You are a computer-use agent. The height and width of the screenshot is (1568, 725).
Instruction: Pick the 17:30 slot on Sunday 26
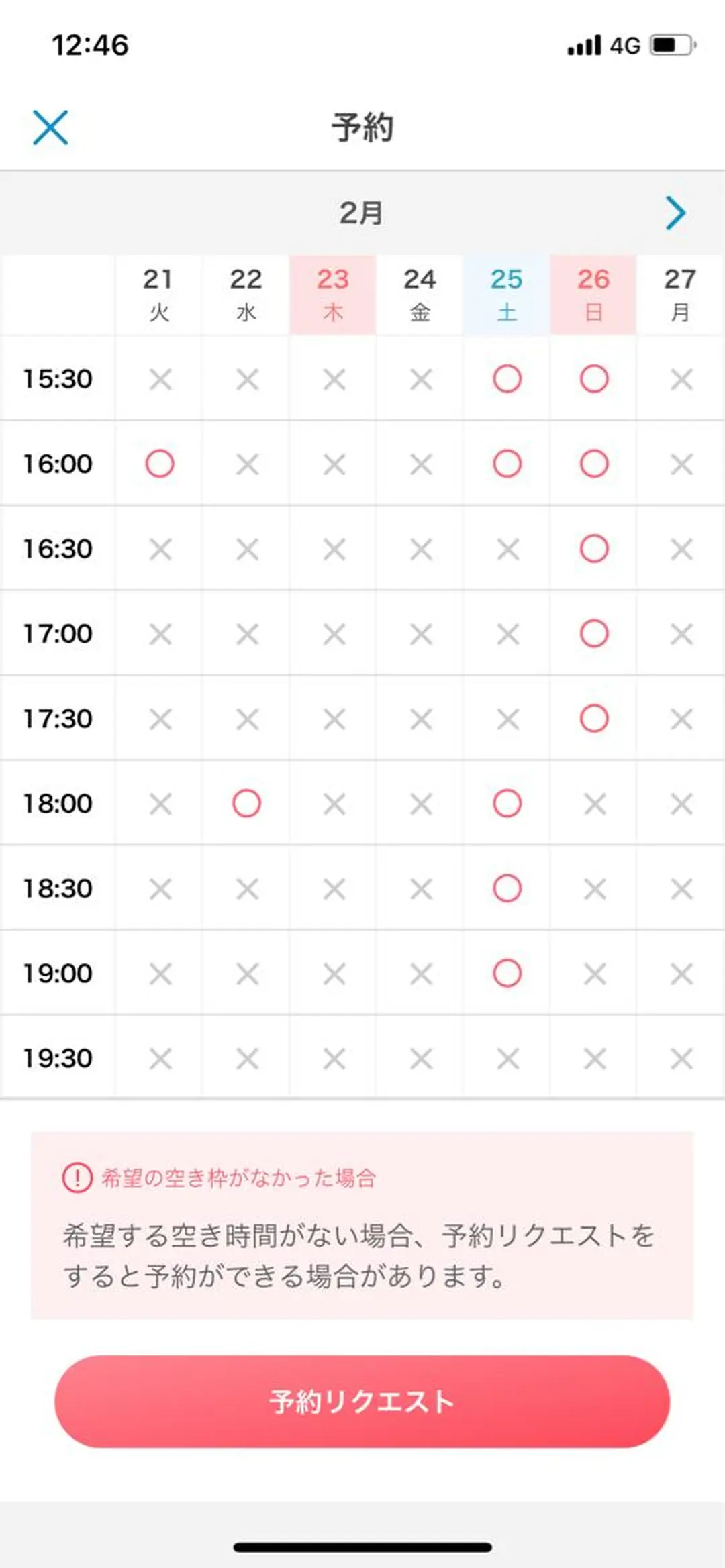594,719
